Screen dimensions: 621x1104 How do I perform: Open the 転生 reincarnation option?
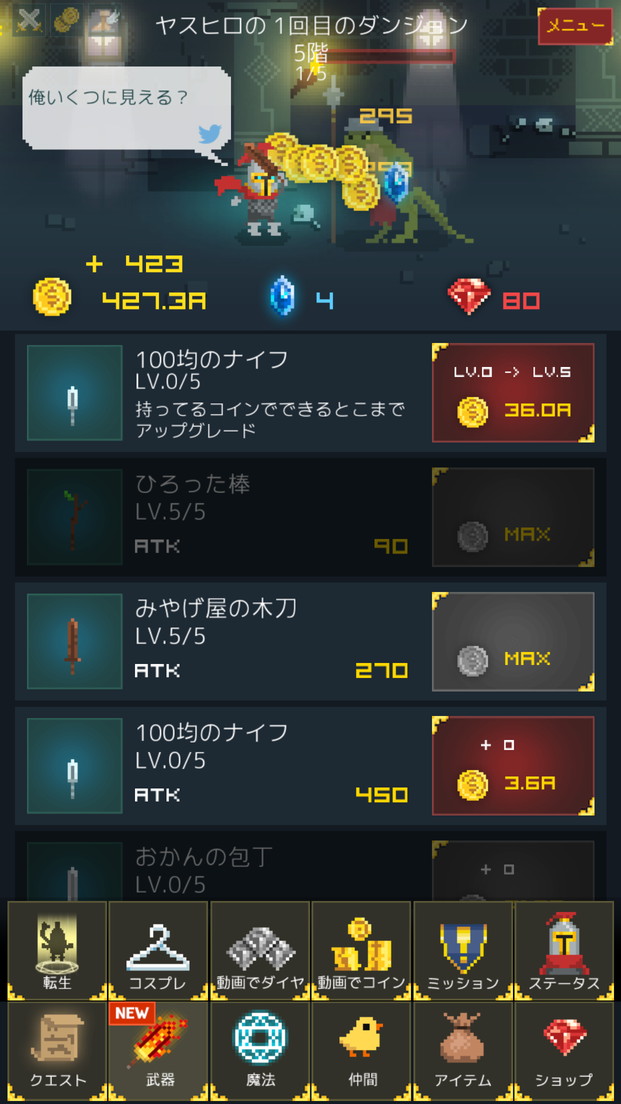pos(57,950)
